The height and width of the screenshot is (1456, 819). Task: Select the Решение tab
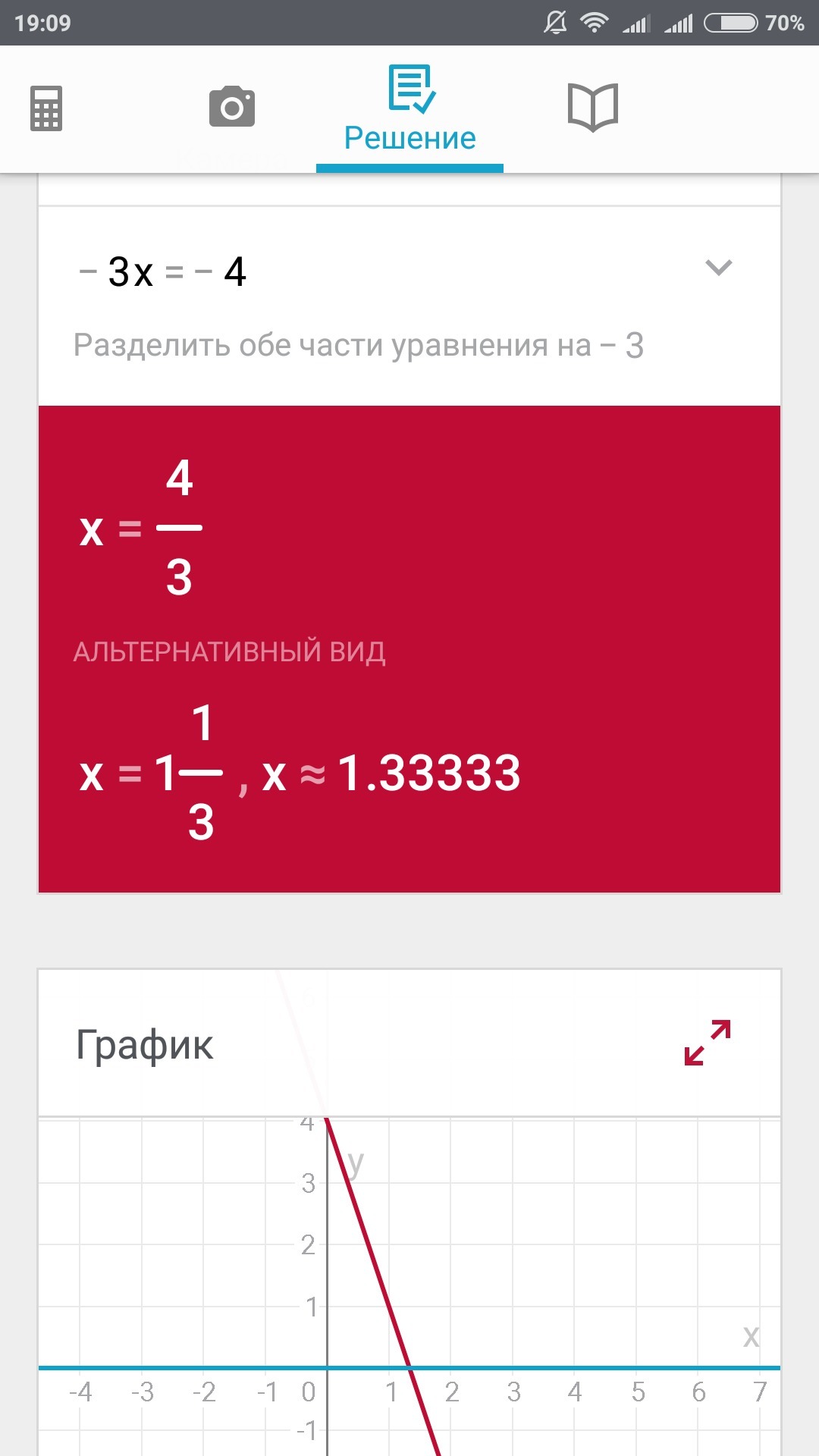point(409,110)
